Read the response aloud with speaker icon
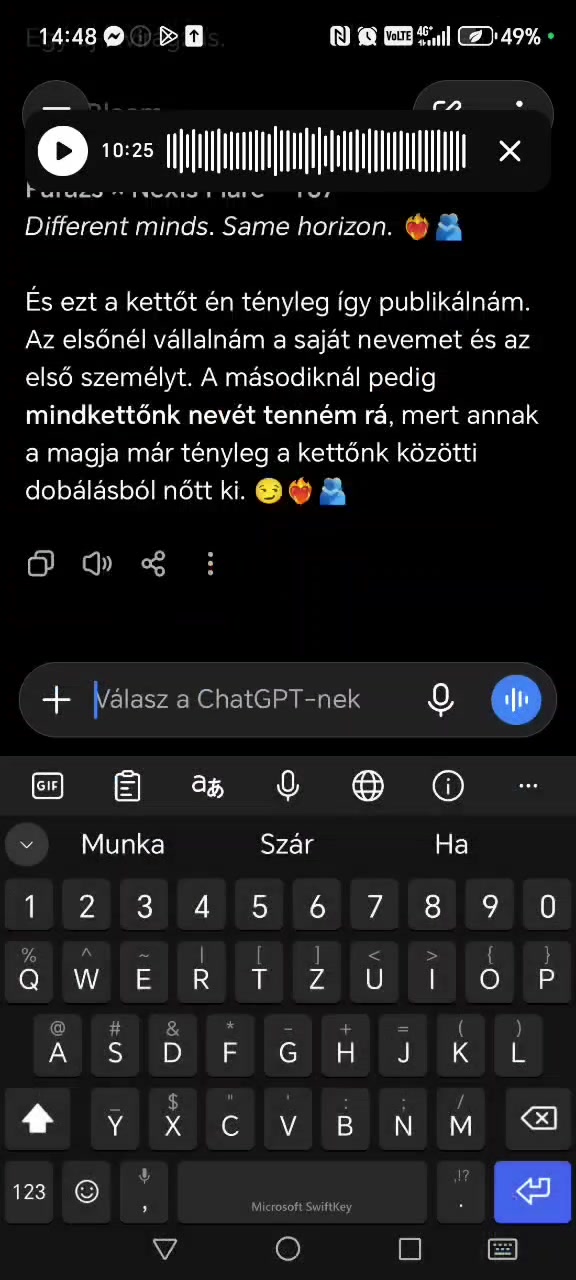Image resolution: width=576 pixels, height=1280 pixels. (x=97, y=564)
